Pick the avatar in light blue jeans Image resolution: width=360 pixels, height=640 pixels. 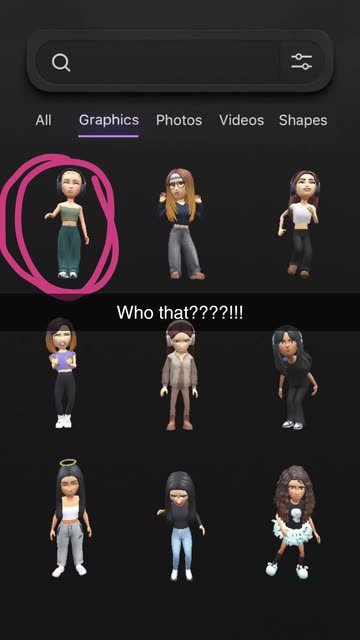click(181, 526)
